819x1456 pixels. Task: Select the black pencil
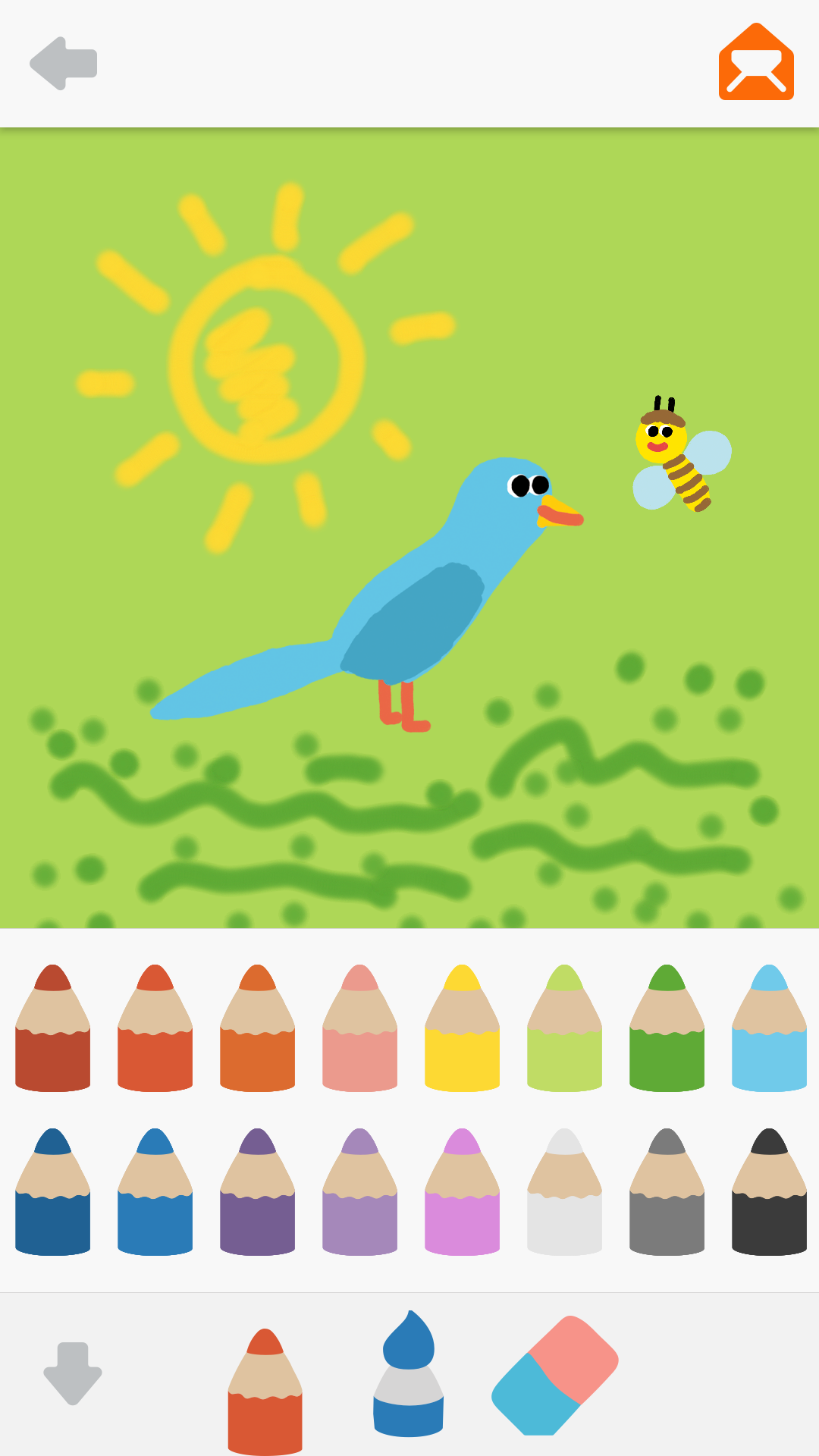pos(770,1194)
